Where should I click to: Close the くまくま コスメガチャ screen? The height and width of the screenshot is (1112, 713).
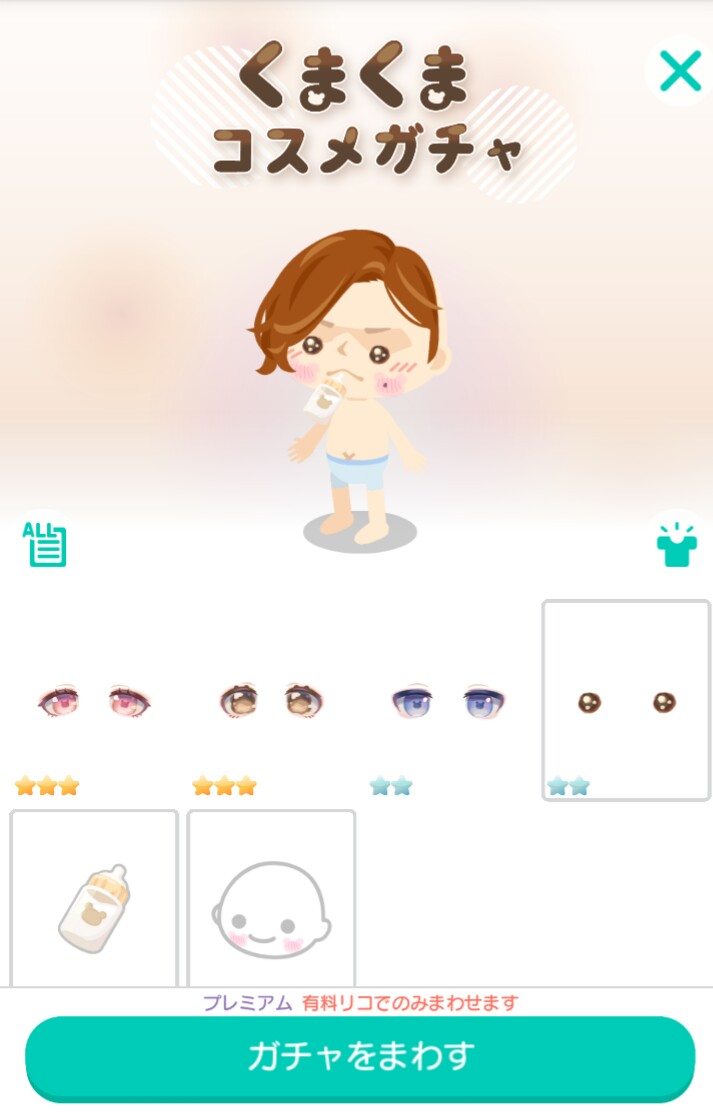point(680,71)
